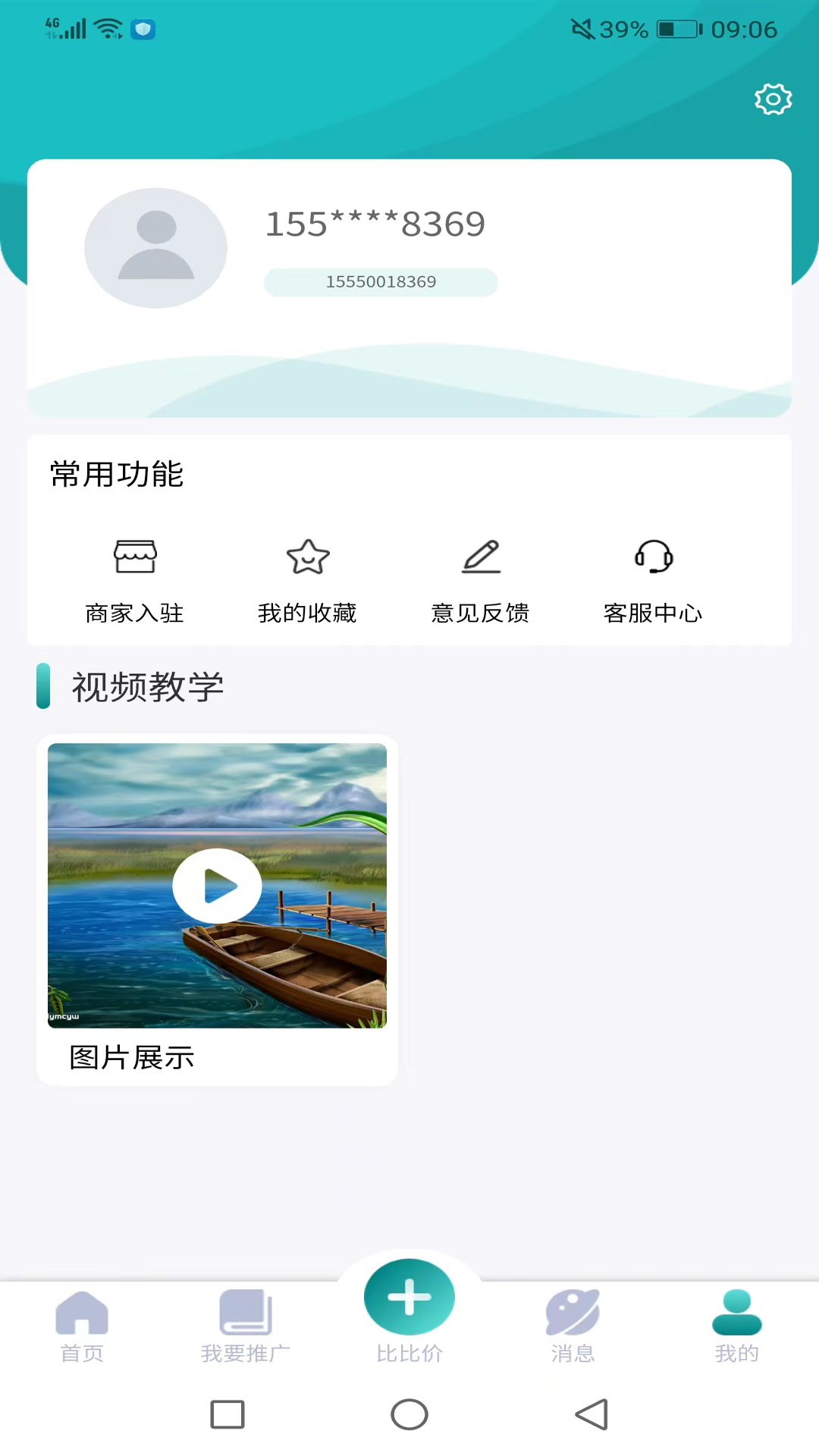The width and height of the screenshot is (819, 1456).
Task: Tap the 常用功能 section header
Action: pyautogui.click(x=115, y=475)
